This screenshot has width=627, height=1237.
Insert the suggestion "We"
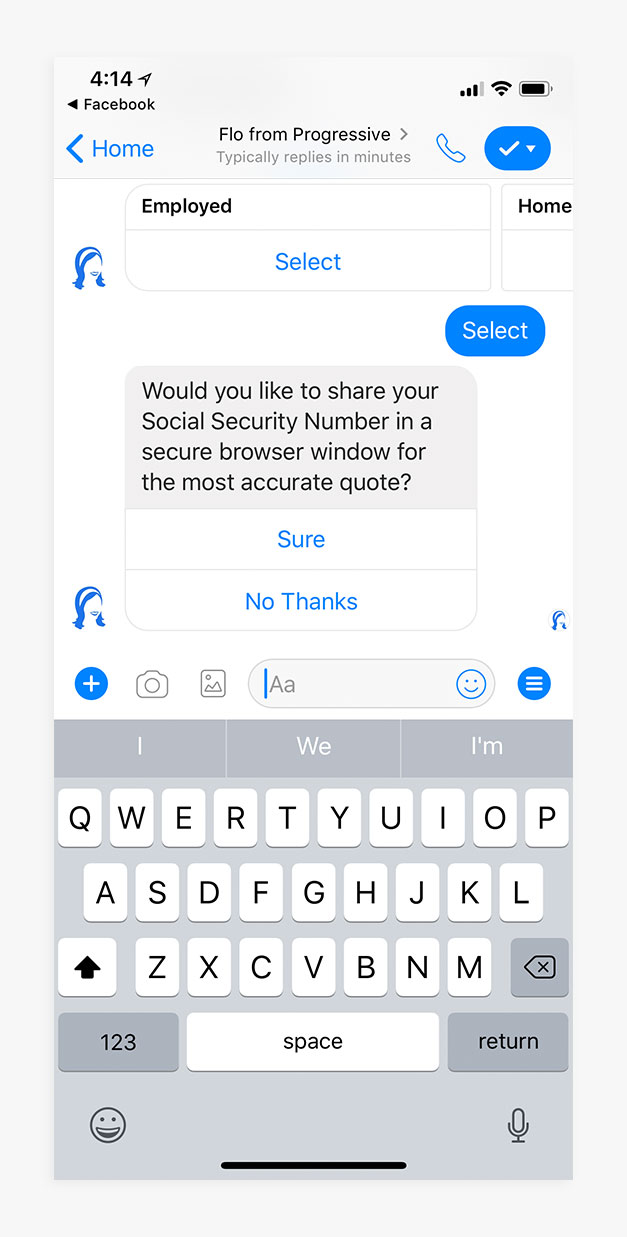coord(313,747)
